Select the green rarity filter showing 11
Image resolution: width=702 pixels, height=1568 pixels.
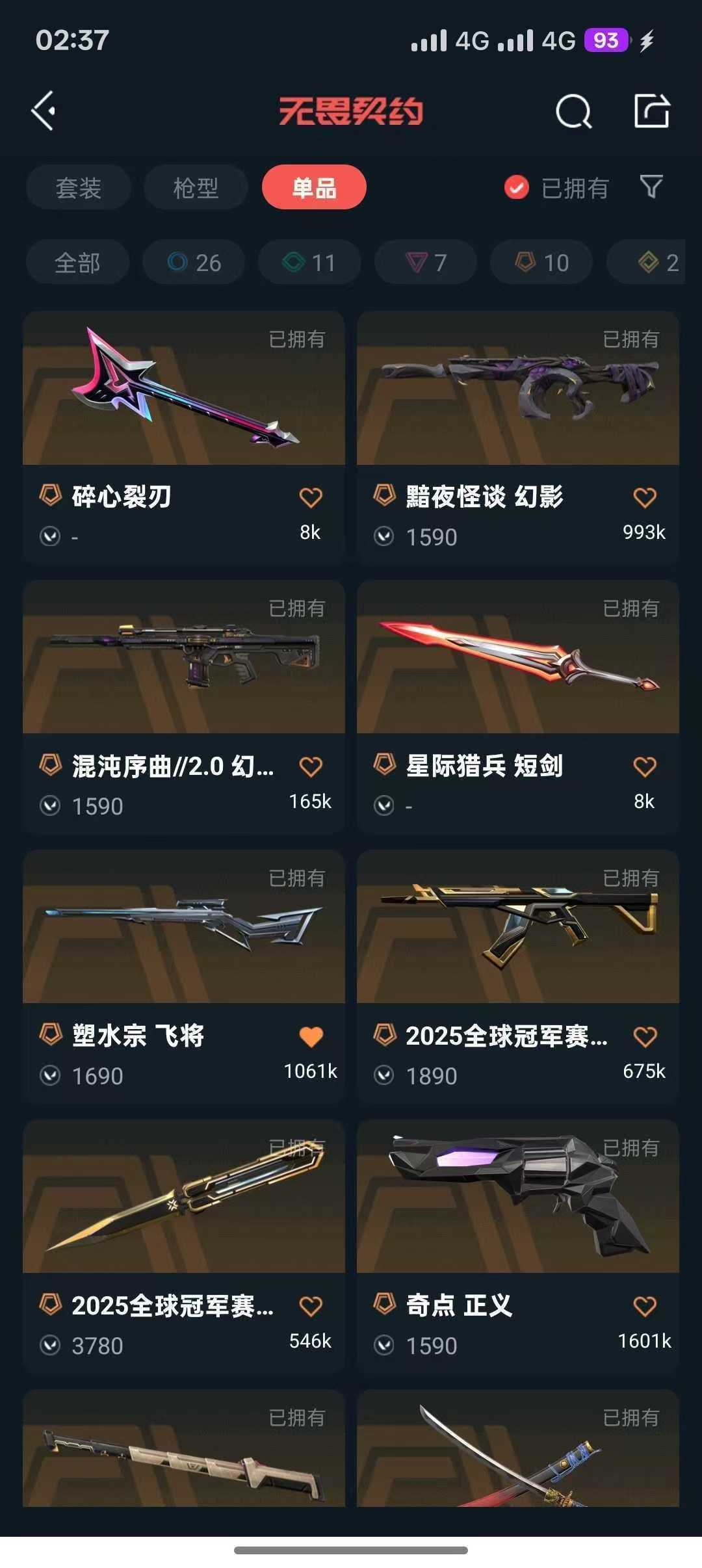click(309, 262)
